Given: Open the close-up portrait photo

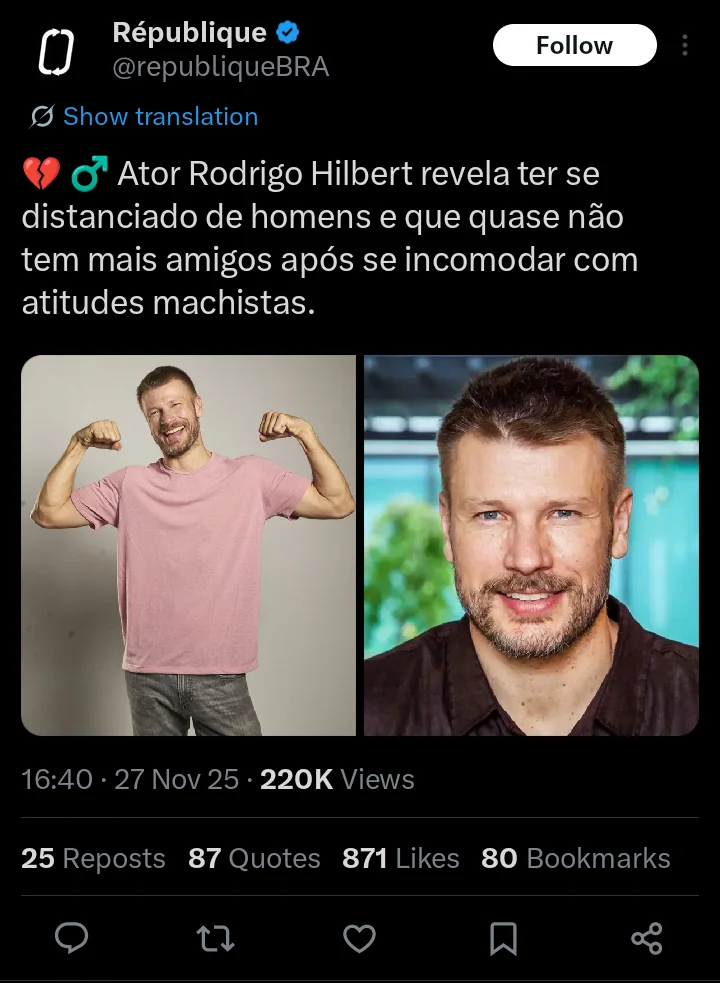Looking at the screenshot, I should (x=531, y=545).
